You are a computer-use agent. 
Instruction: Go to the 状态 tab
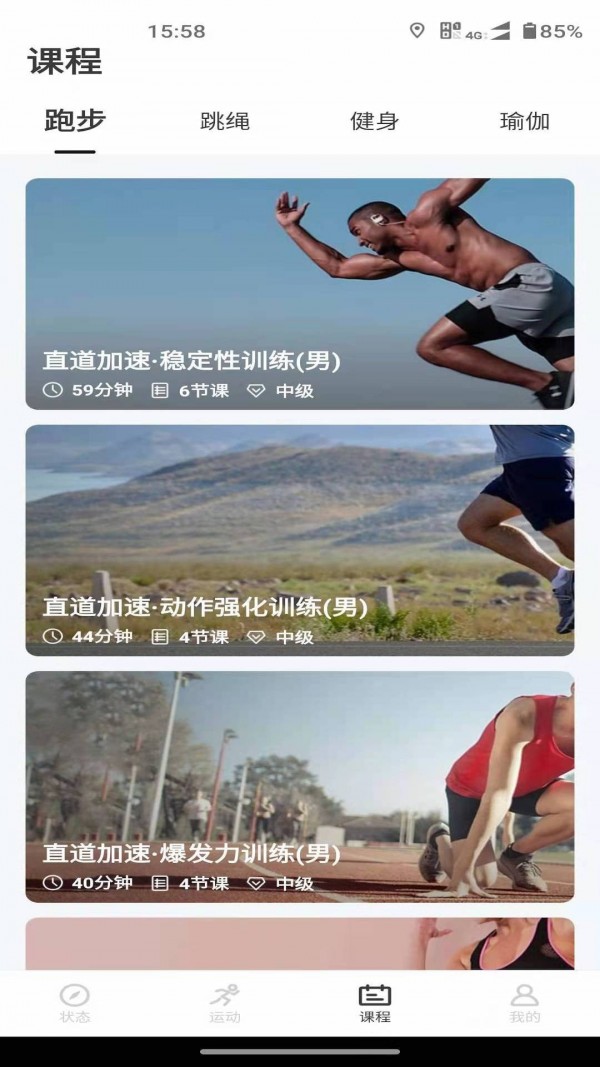tap(75, 1003)
